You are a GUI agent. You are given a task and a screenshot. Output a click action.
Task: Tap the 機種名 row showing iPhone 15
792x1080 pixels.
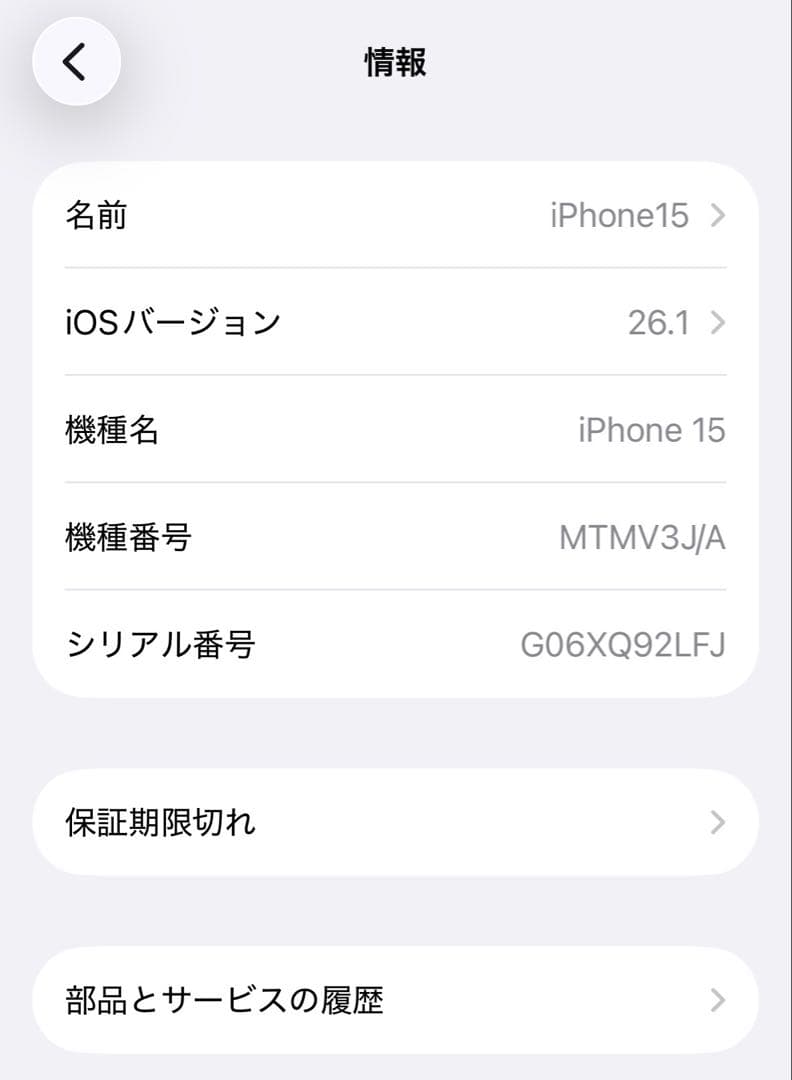pos(396,430)
